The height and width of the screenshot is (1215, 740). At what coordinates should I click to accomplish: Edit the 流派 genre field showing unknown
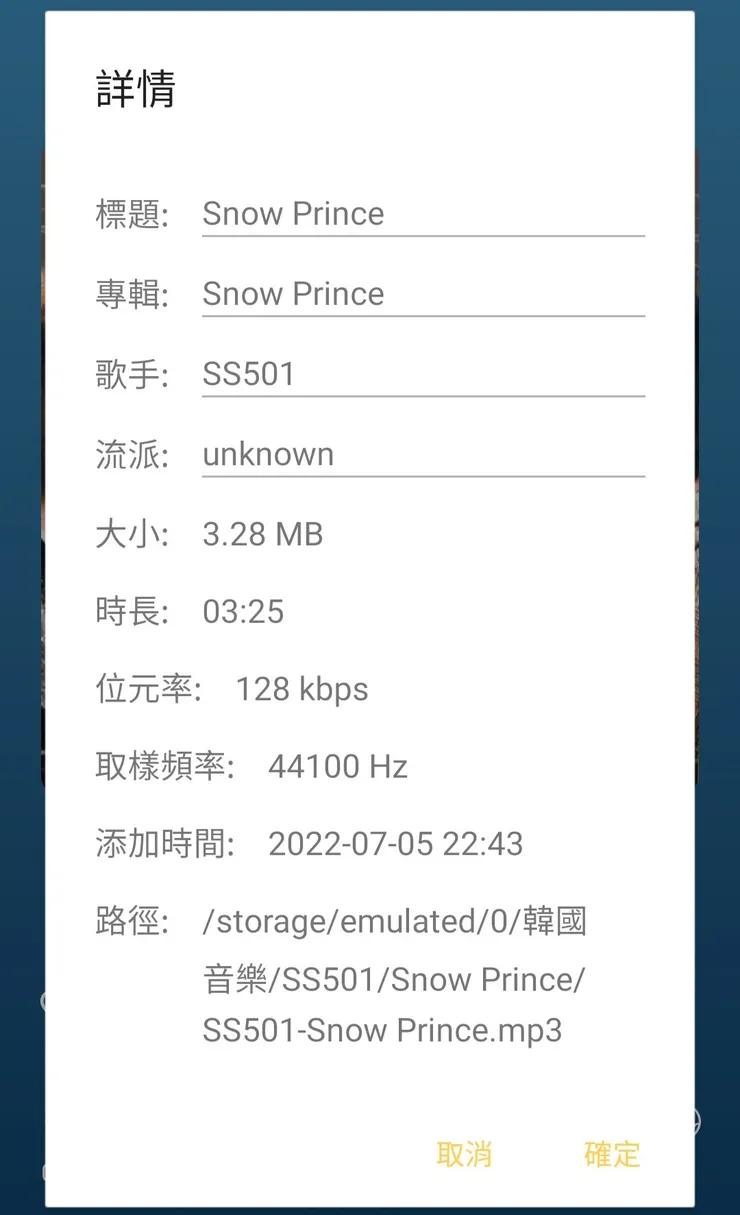coord(422,454)
